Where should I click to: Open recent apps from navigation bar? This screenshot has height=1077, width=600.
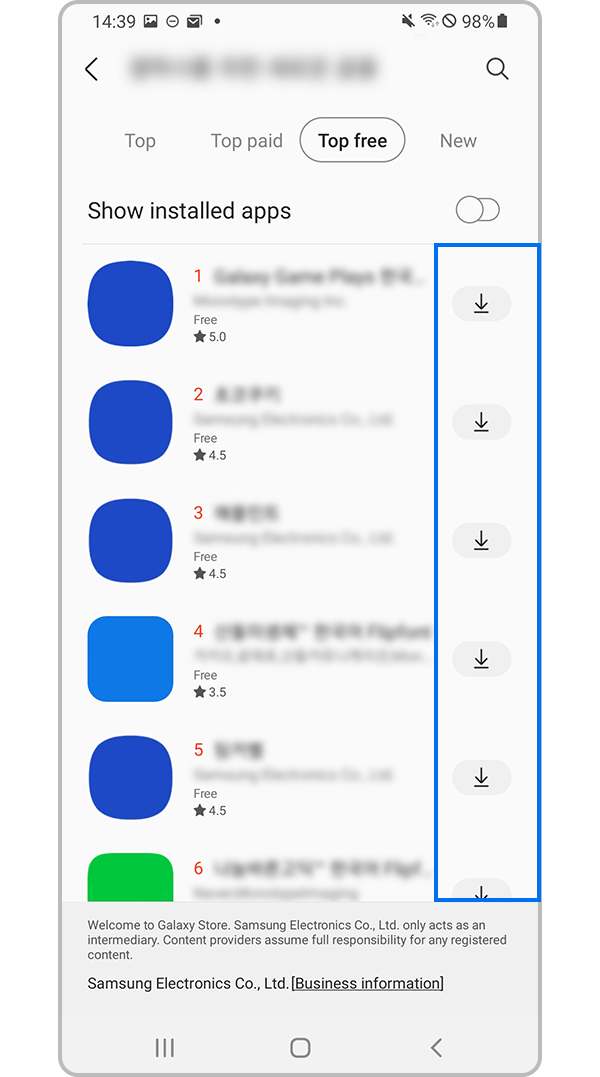click(x=165, y=1047)
